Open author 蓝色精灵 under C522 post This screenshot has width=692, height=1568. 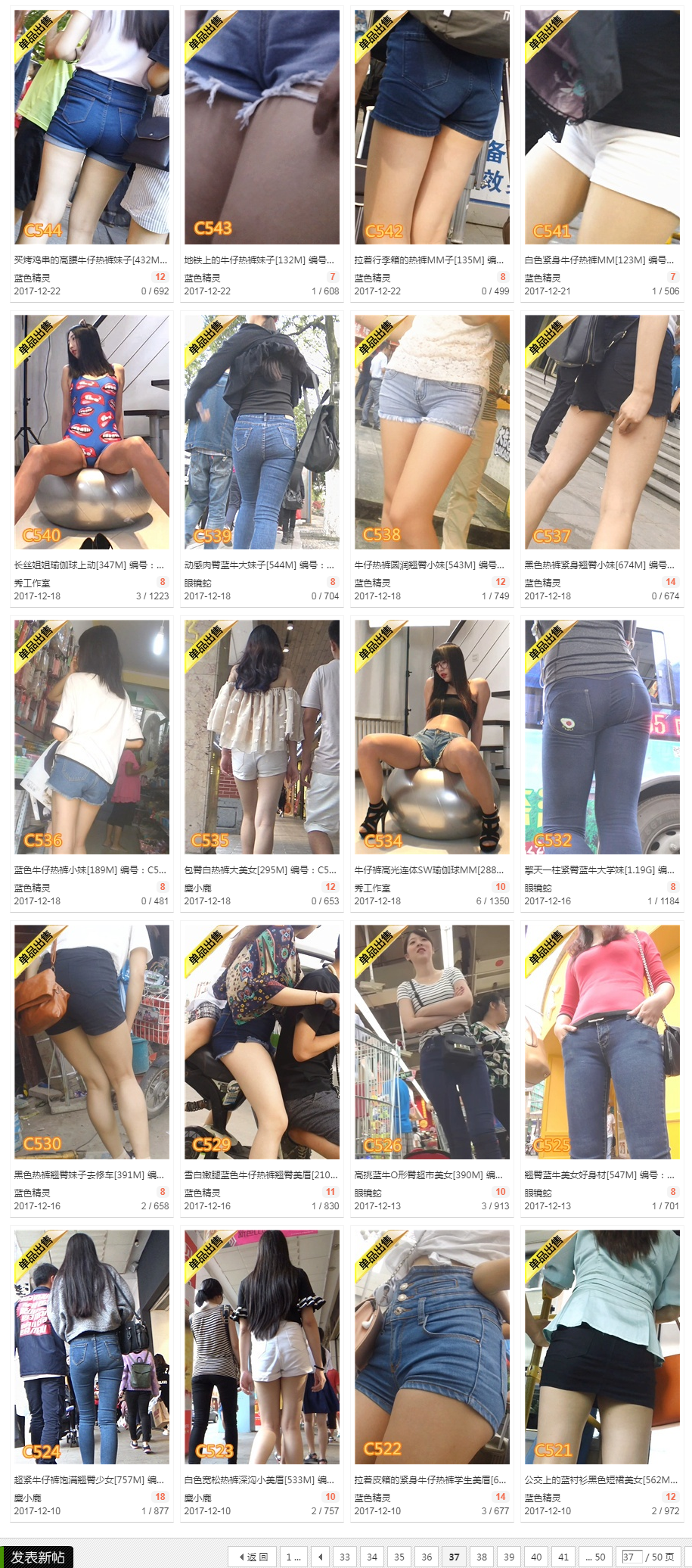[x=372, y=1498]
